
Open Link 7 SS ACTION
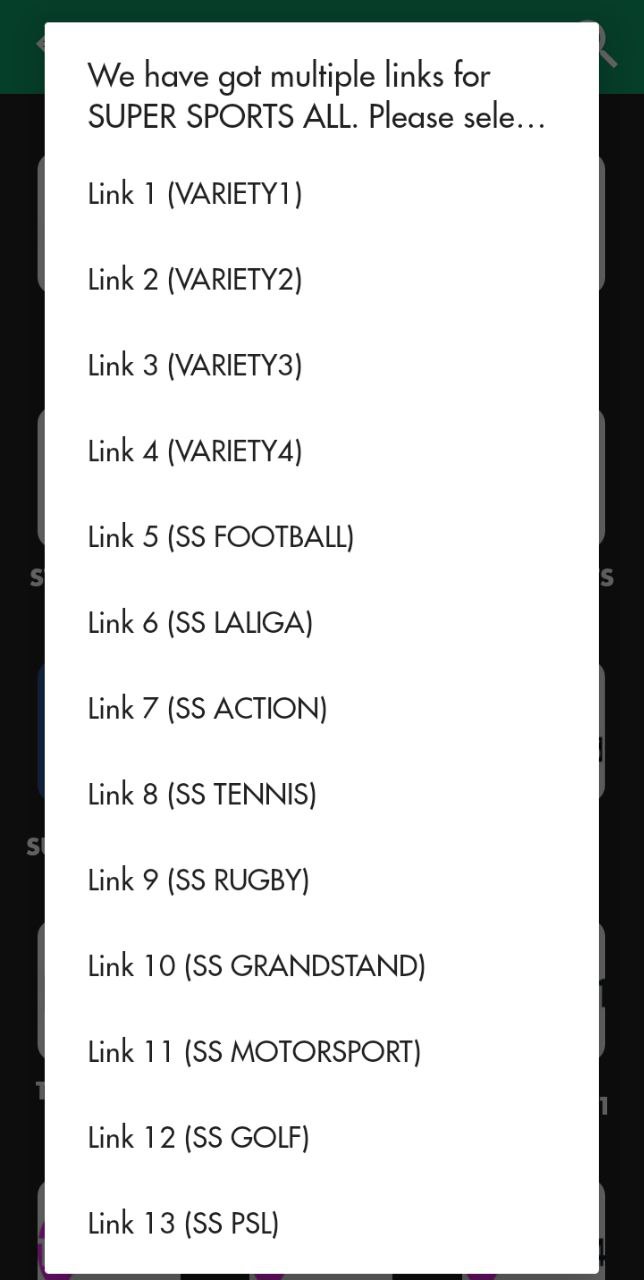tap(321, 709)
